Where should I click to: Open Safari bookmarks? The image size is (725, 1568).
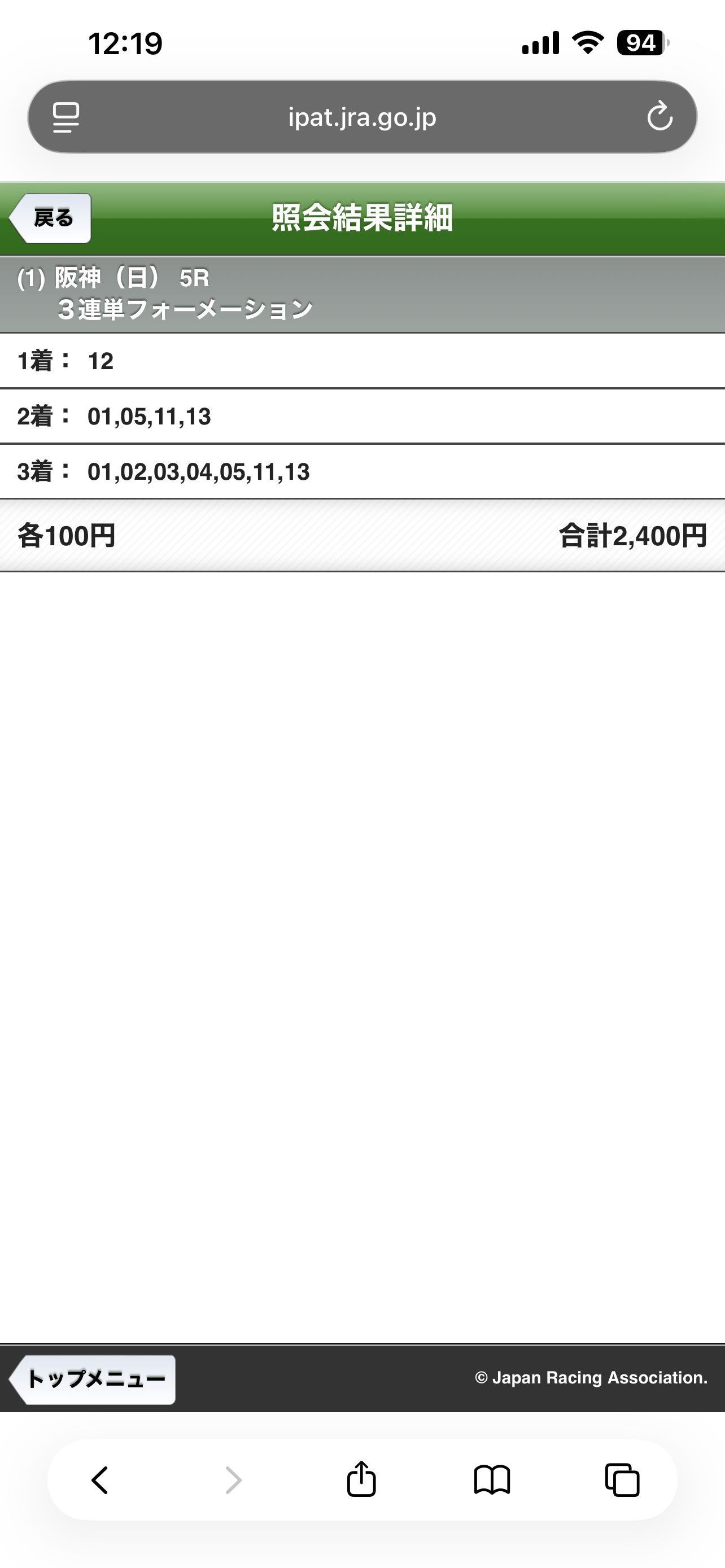click(492, 1481)
